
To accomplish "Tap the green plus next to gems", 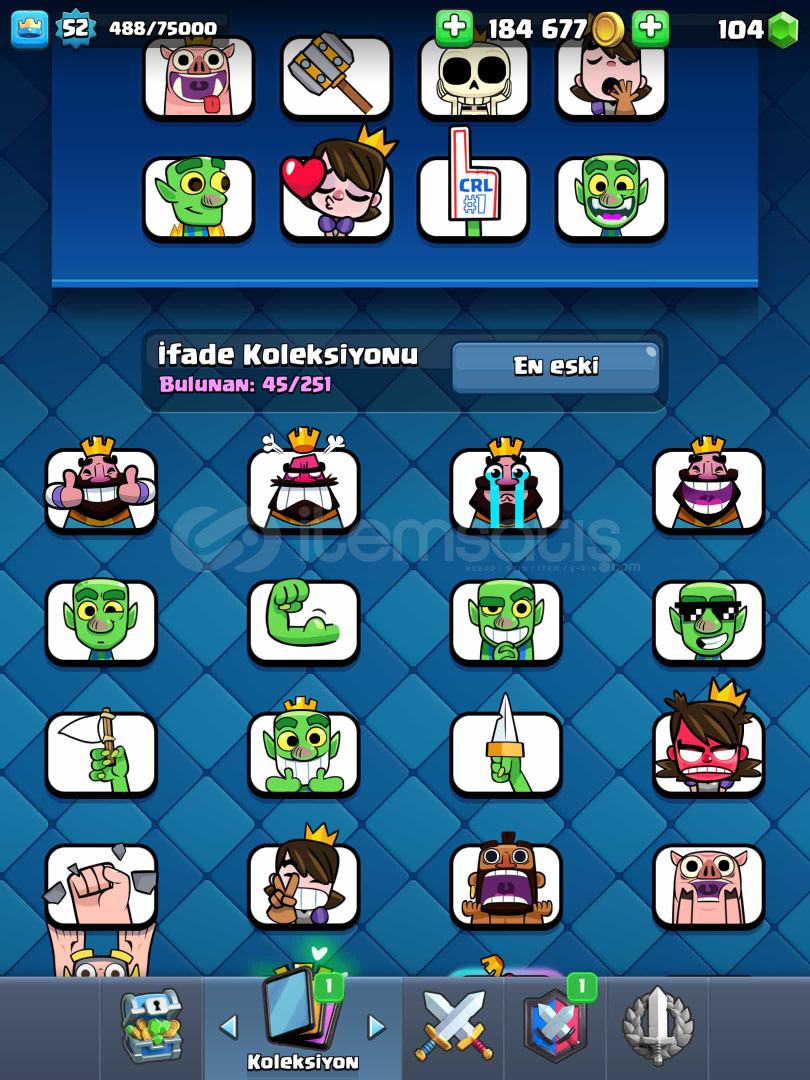I will point(651,29).
